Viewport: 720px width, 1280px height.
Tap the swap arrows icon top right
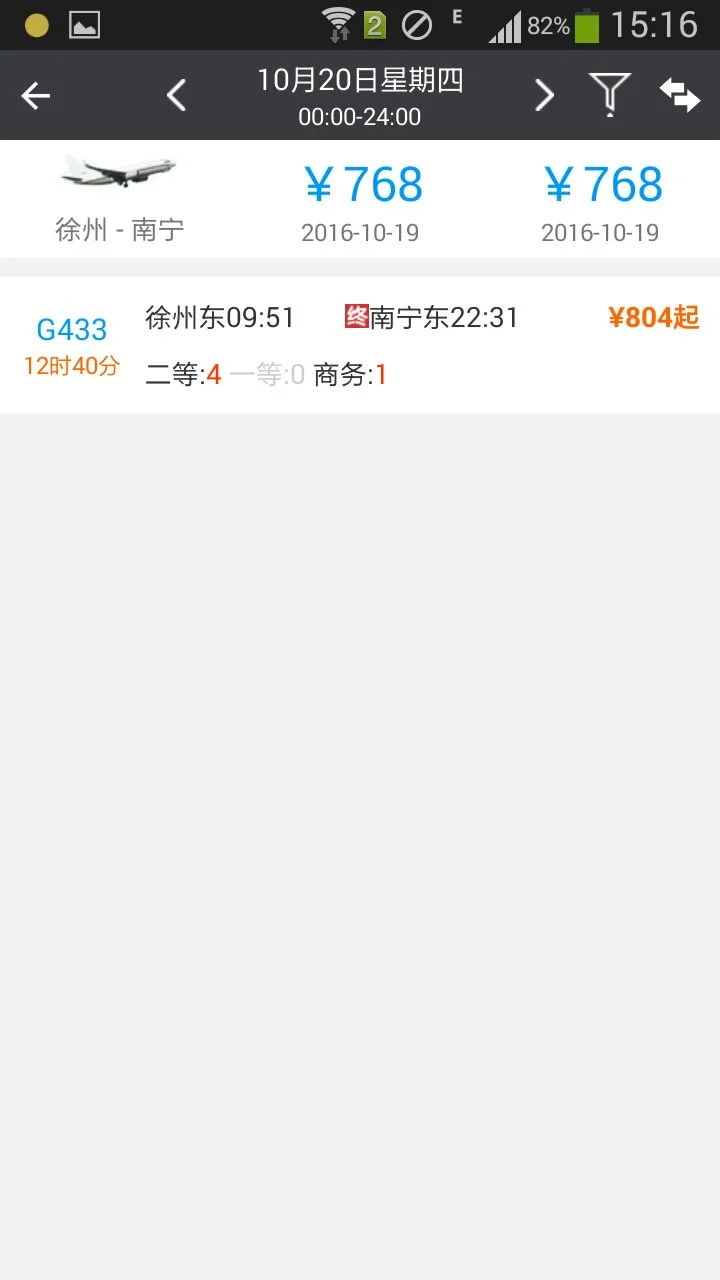[681, 95]
